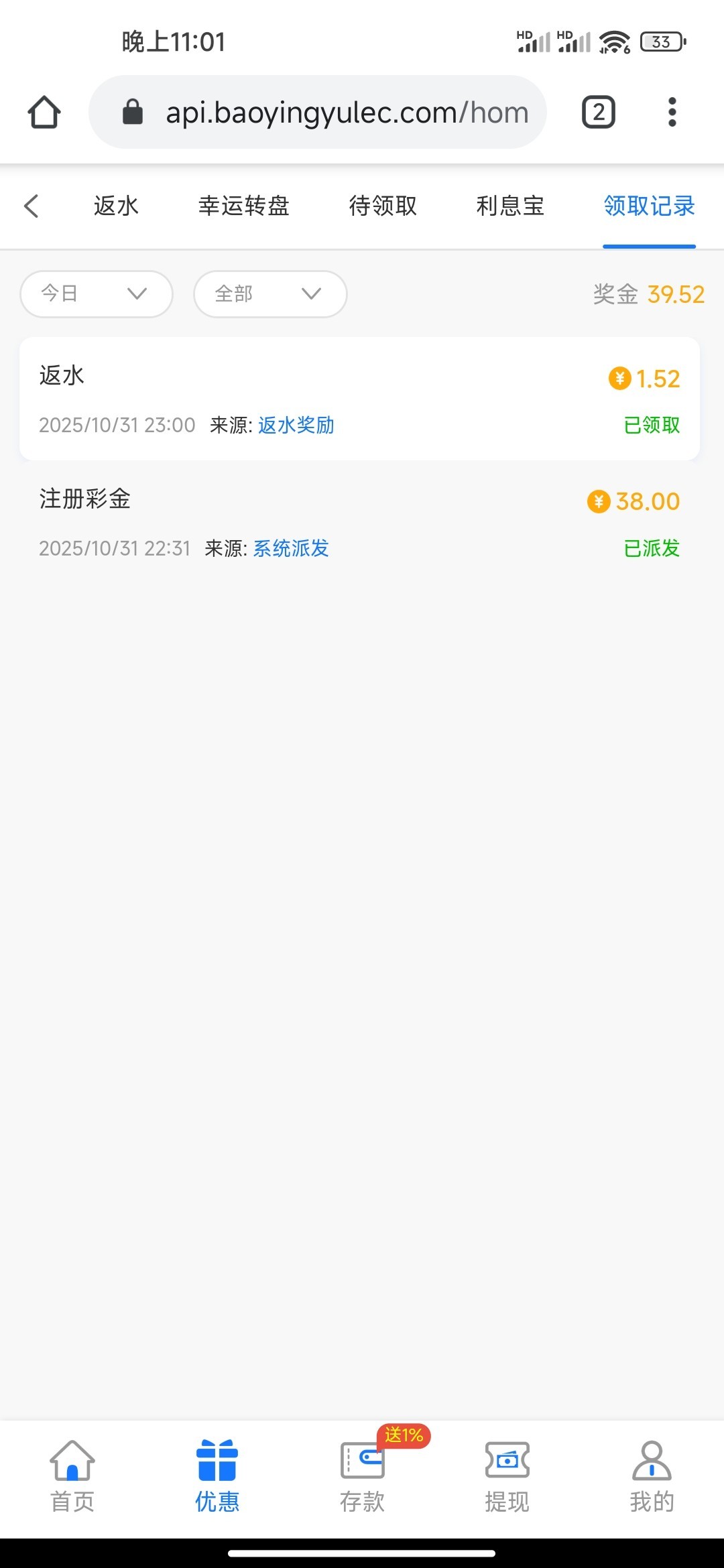Select the 待领取 tab

point(383,206)
